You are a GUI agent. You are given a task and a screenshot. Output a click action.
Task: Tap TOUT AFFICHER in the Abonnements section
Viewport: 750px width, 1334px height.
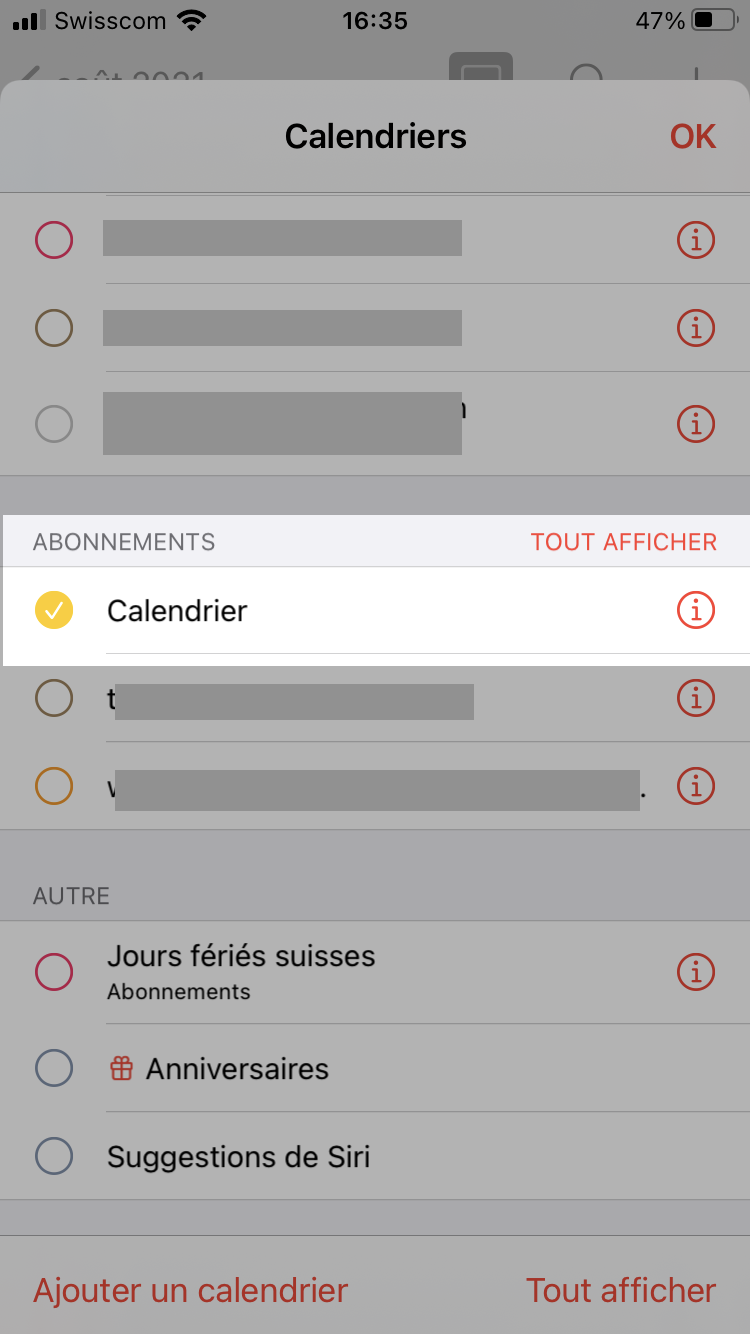coord(623,542)
